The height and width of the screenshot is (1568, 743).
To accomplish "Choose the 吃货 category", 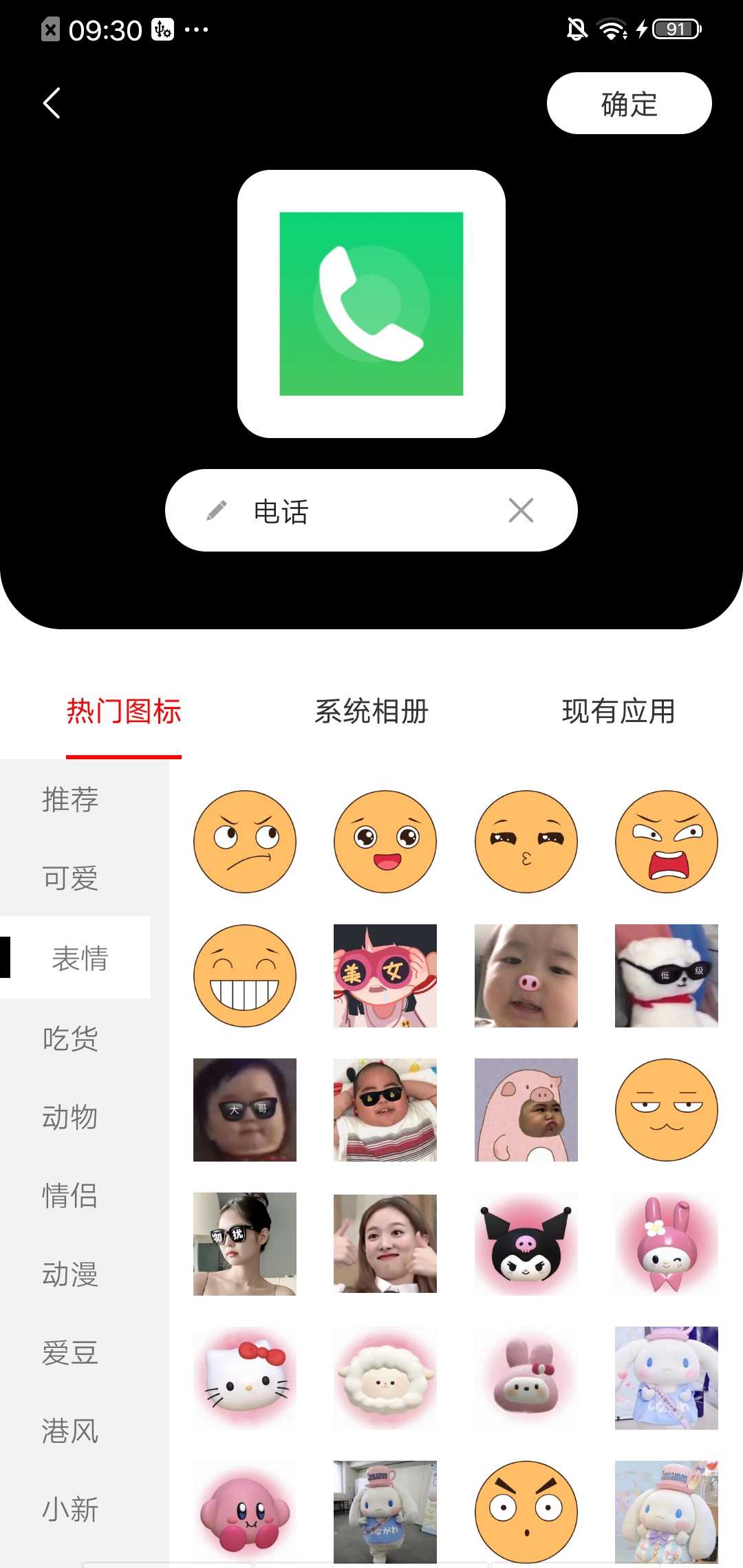I will coord(70,1038).
